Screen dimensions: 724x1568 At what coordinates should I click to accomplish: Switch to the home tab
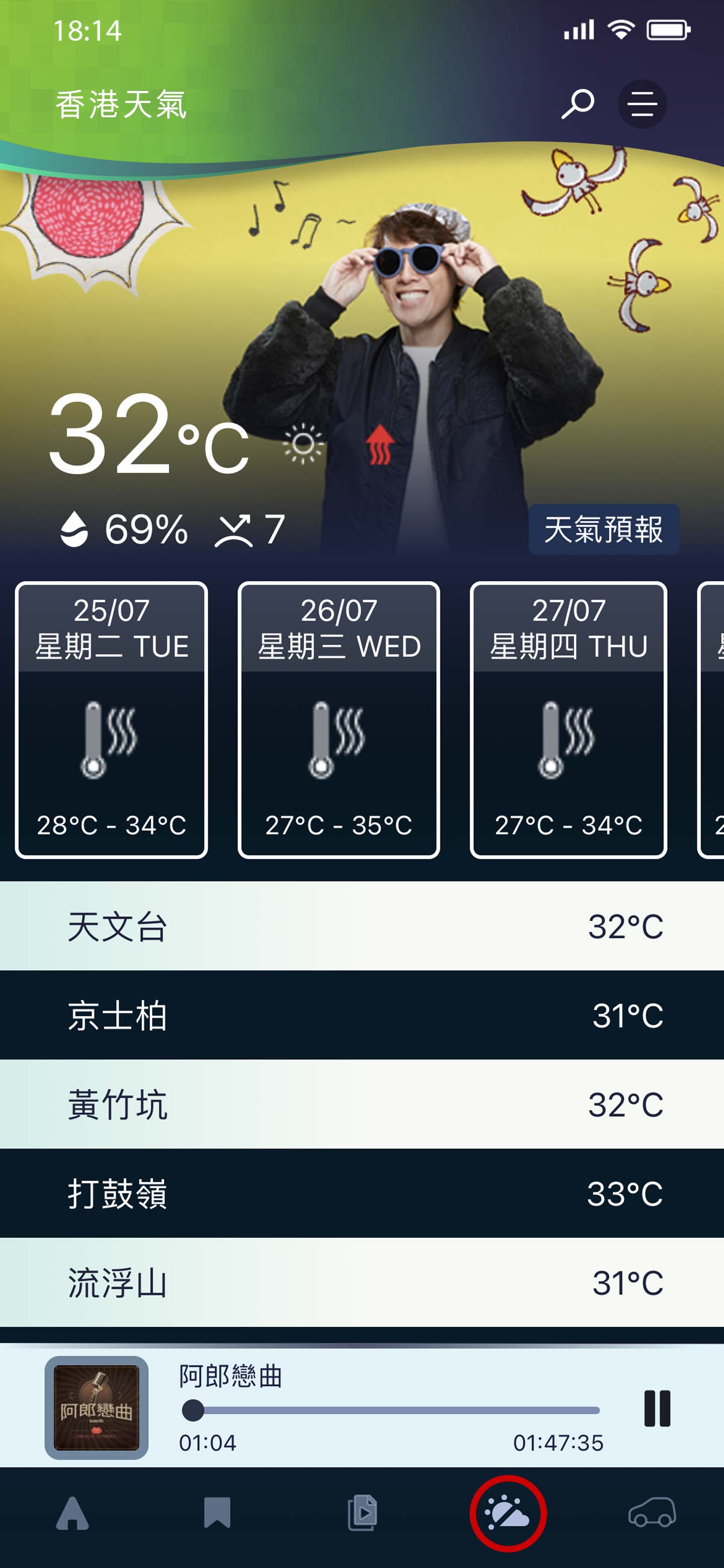(x=72, y=1513)
